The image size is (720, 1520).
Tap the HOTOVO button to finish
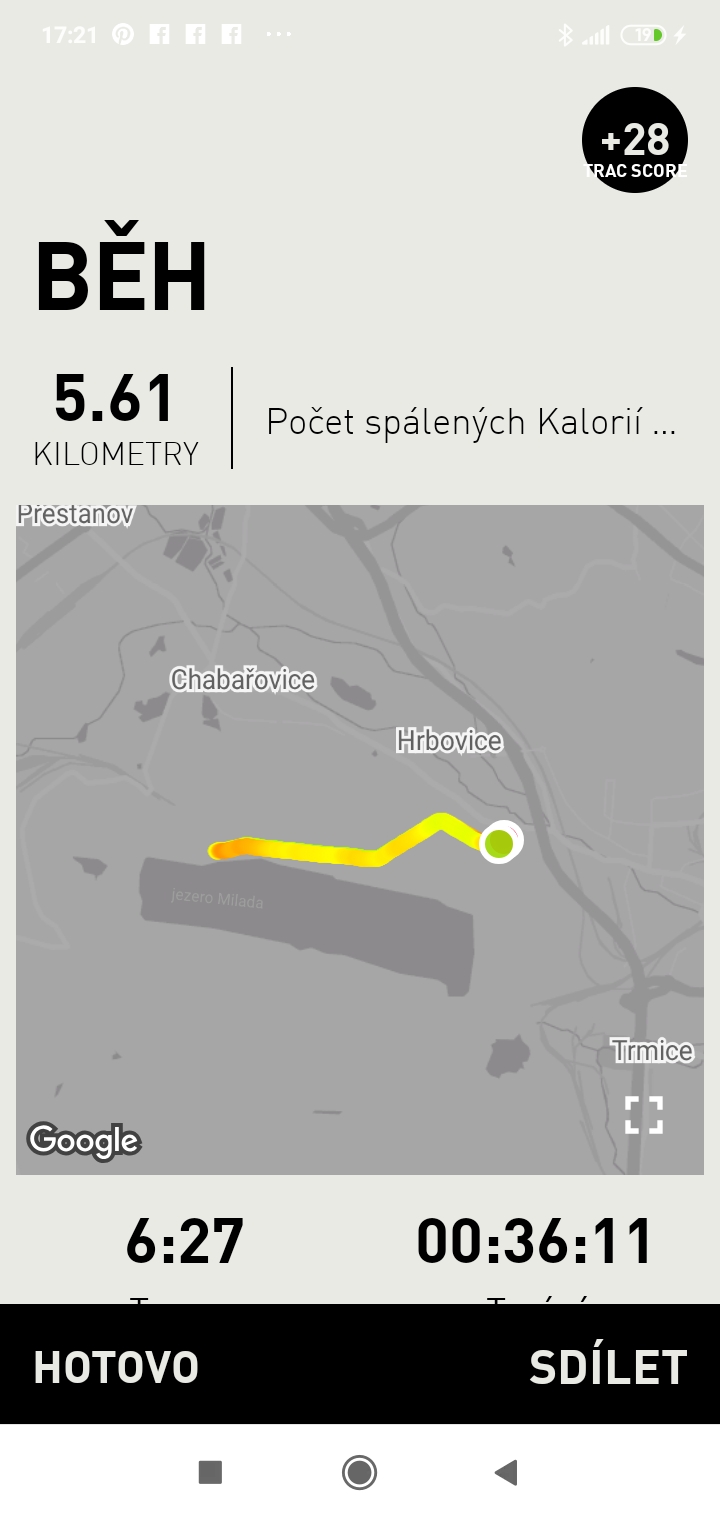click(x=116, y=1367)
